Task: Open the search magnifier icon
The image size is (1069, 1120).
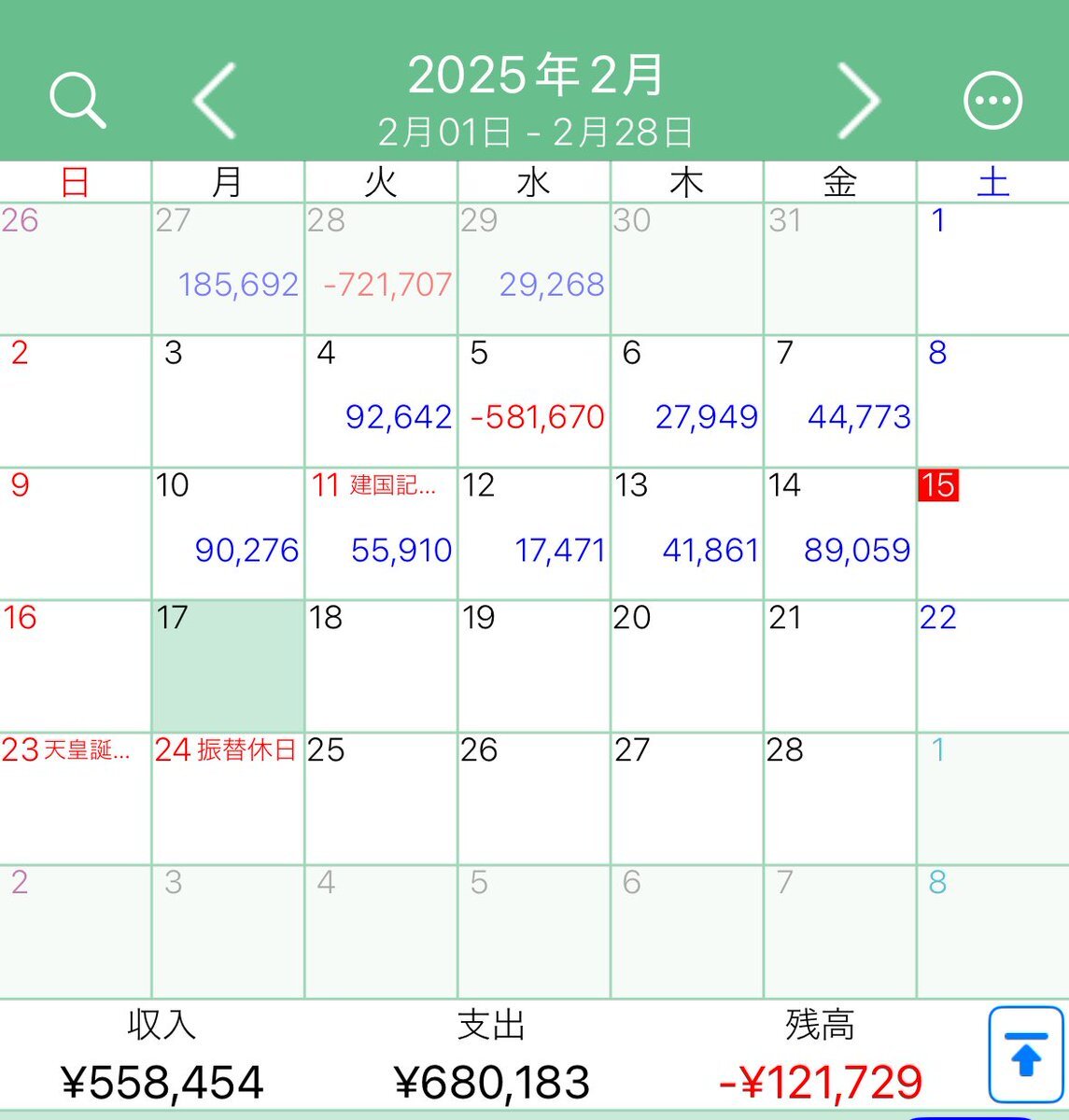Action: (x=77, y=100)
